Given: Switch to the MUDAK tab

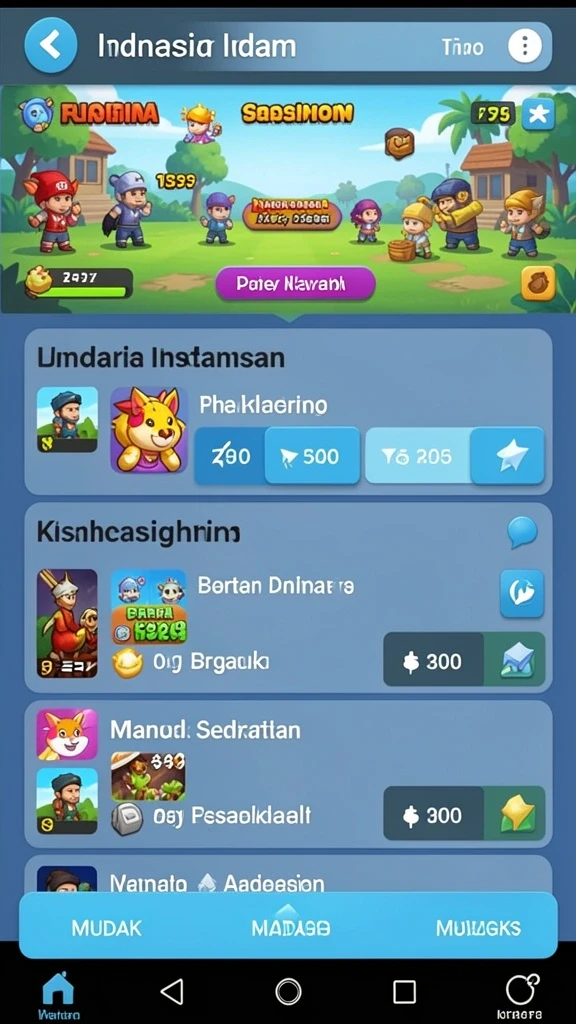Looking at the screenshot, I should point(106,928).
